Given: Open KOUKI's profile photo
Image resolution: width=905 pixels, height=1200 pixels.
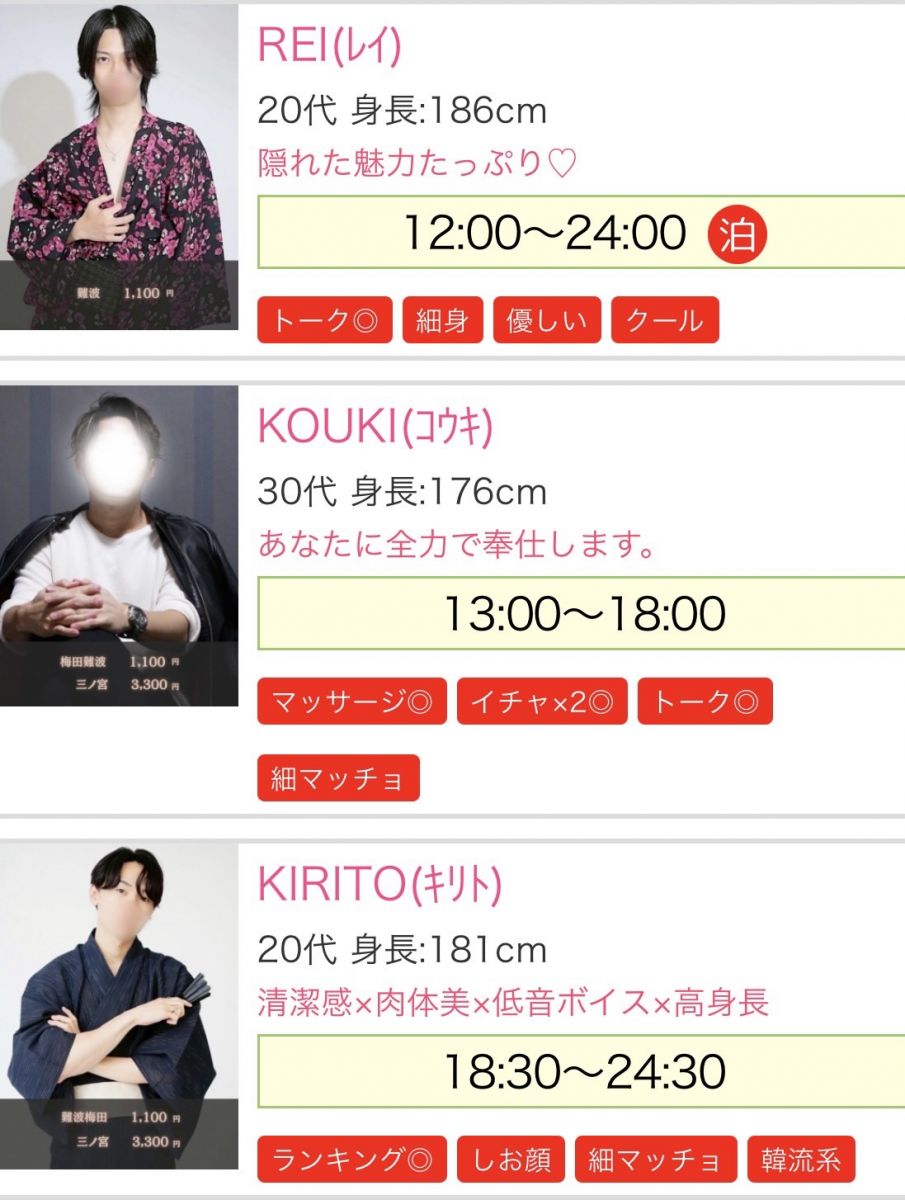Looking at the screenshot, I should pos(119,545).
